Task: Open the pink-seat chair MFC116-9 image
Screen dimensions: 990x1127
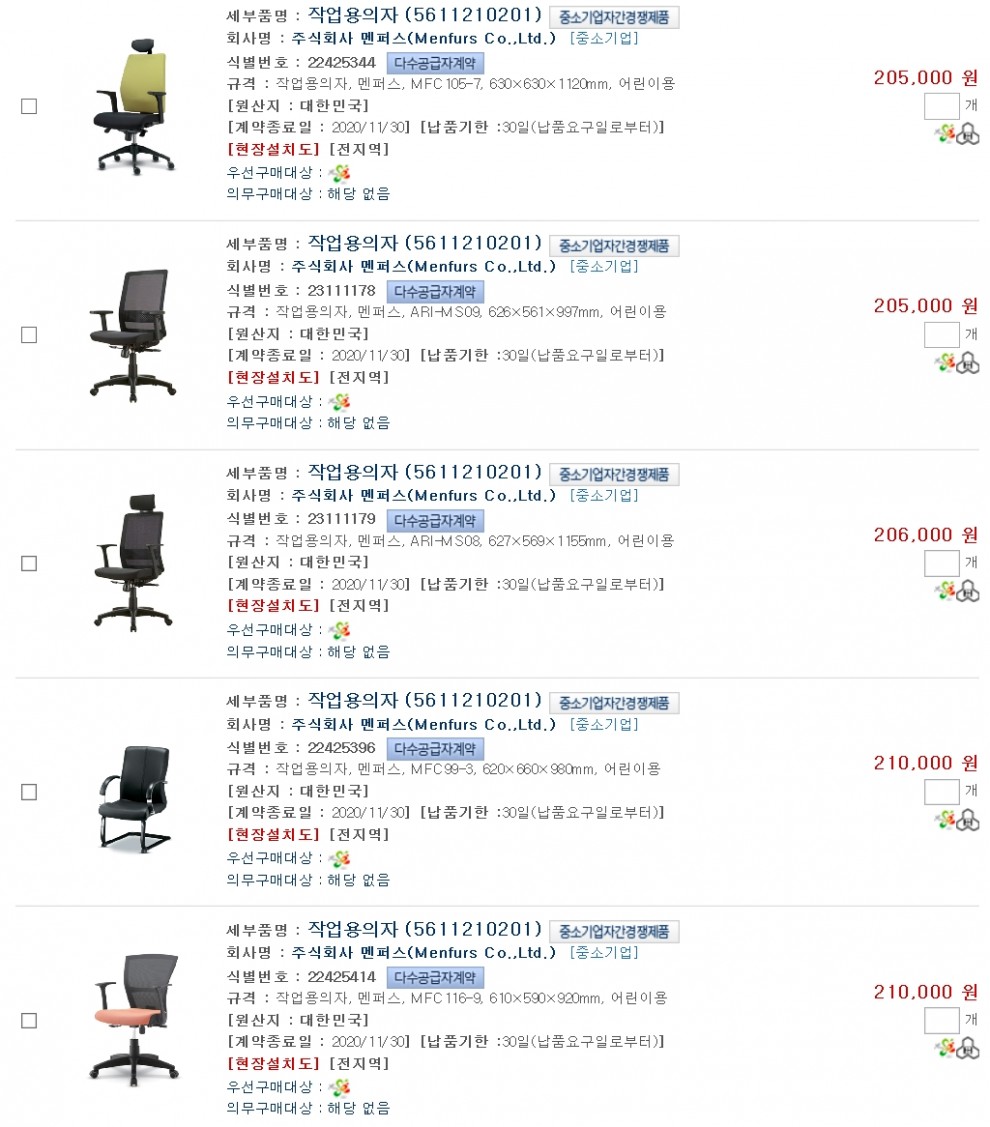Action: coord(135,1021)
